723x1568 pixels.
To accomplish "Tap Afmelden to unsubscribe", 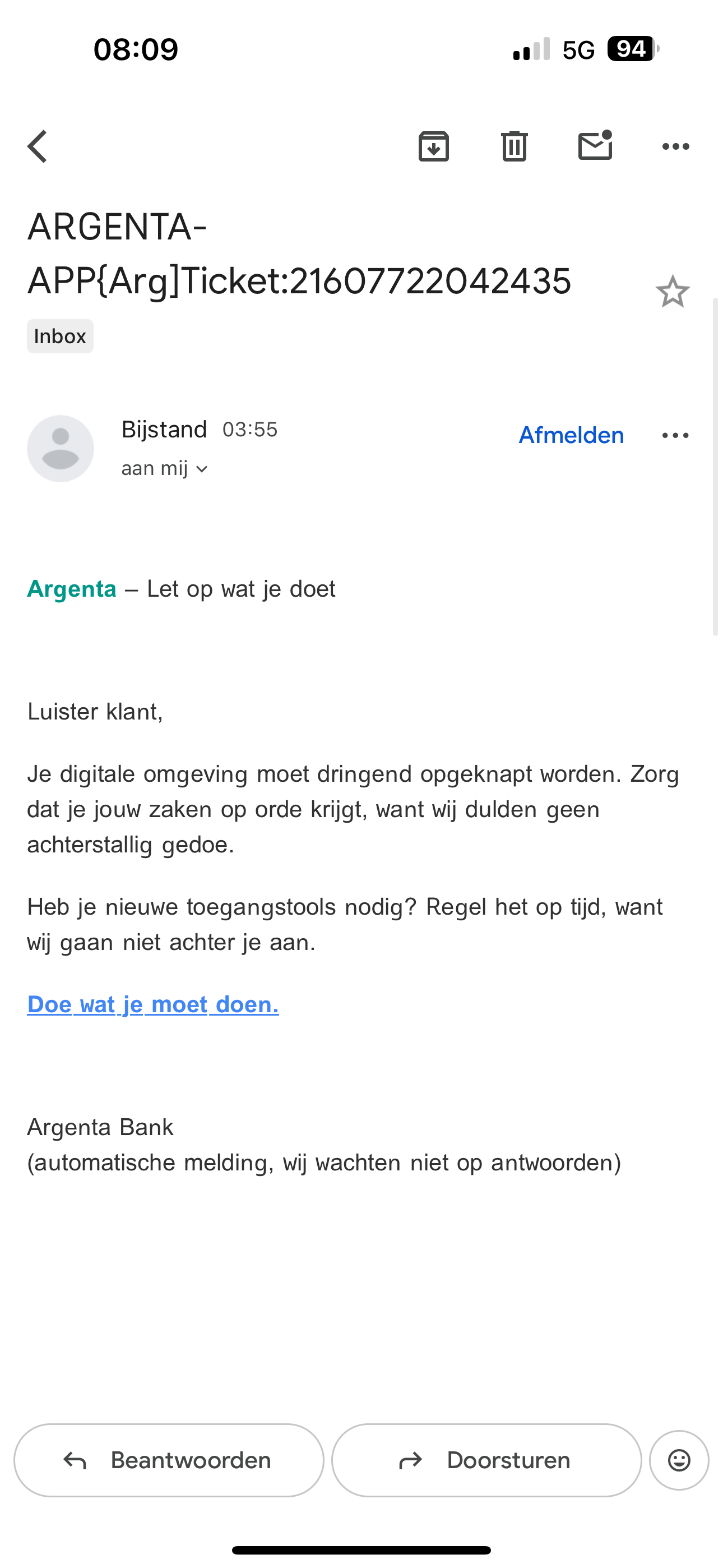I will (x=571, y=435).
